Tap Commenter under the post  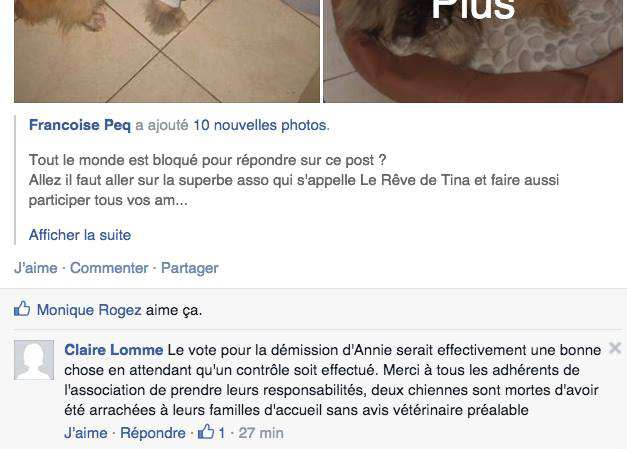[109, 268]
